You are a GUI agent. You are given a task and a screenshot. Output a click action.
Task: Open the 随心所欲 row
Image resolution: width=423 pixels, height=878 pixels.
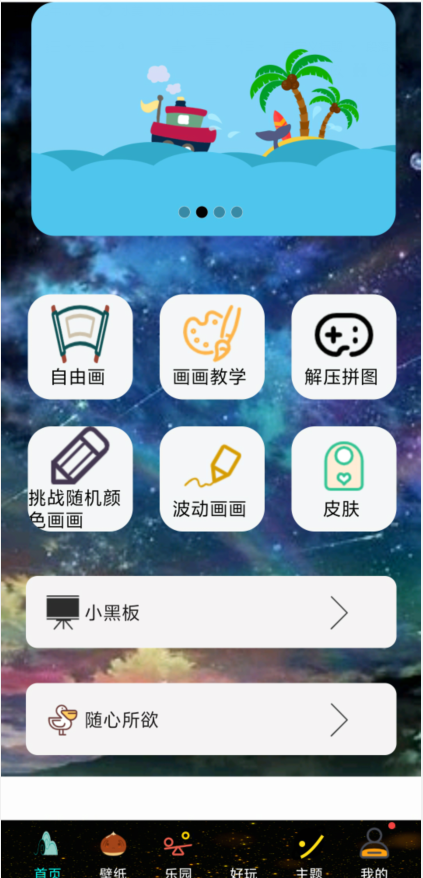coord(211,719)
